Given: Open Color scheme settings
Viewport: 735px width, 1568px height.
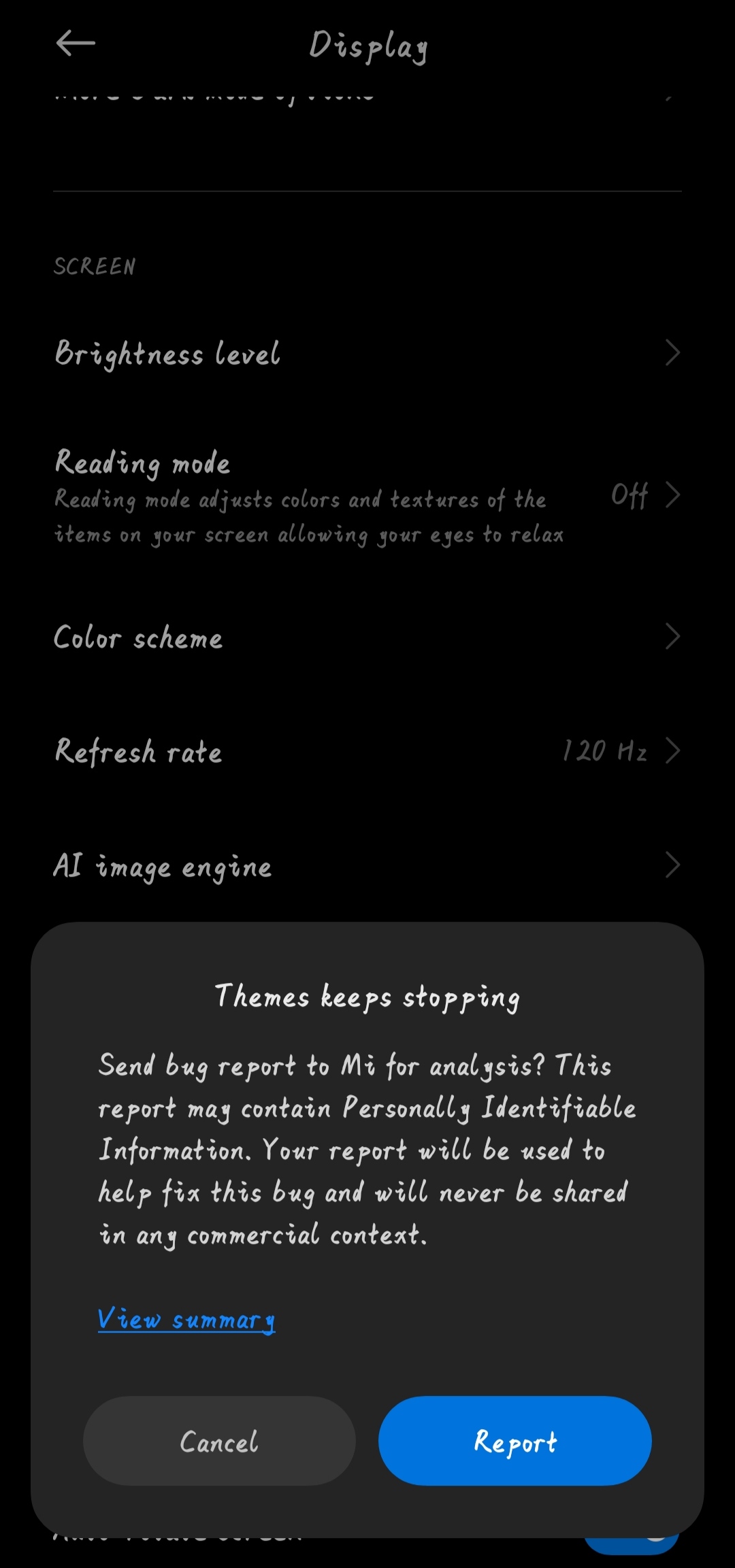Looking at the screenshot, I should click(x=367, y=637).
